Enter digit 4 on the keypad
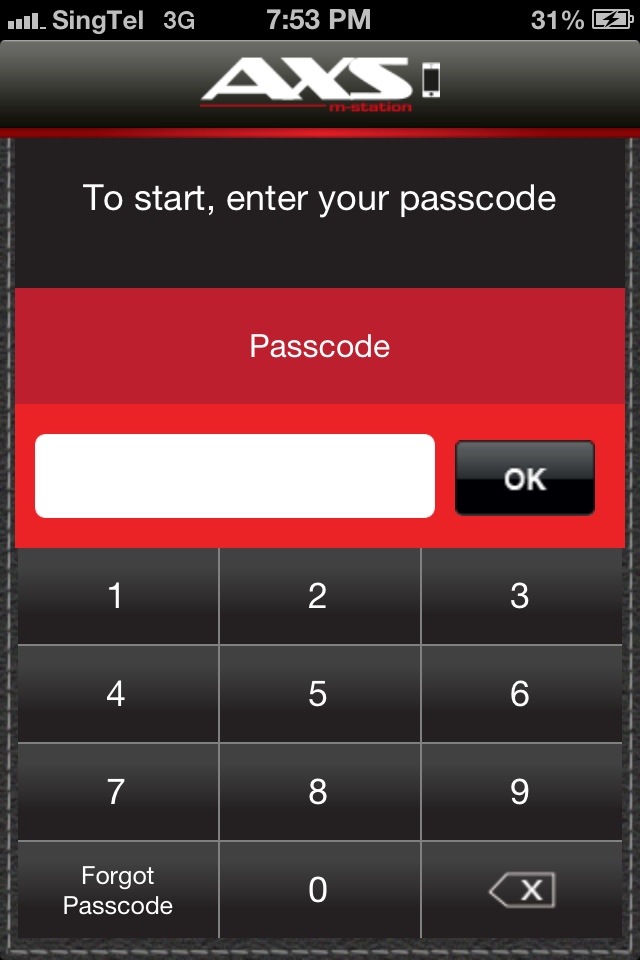 coord(117,694)
